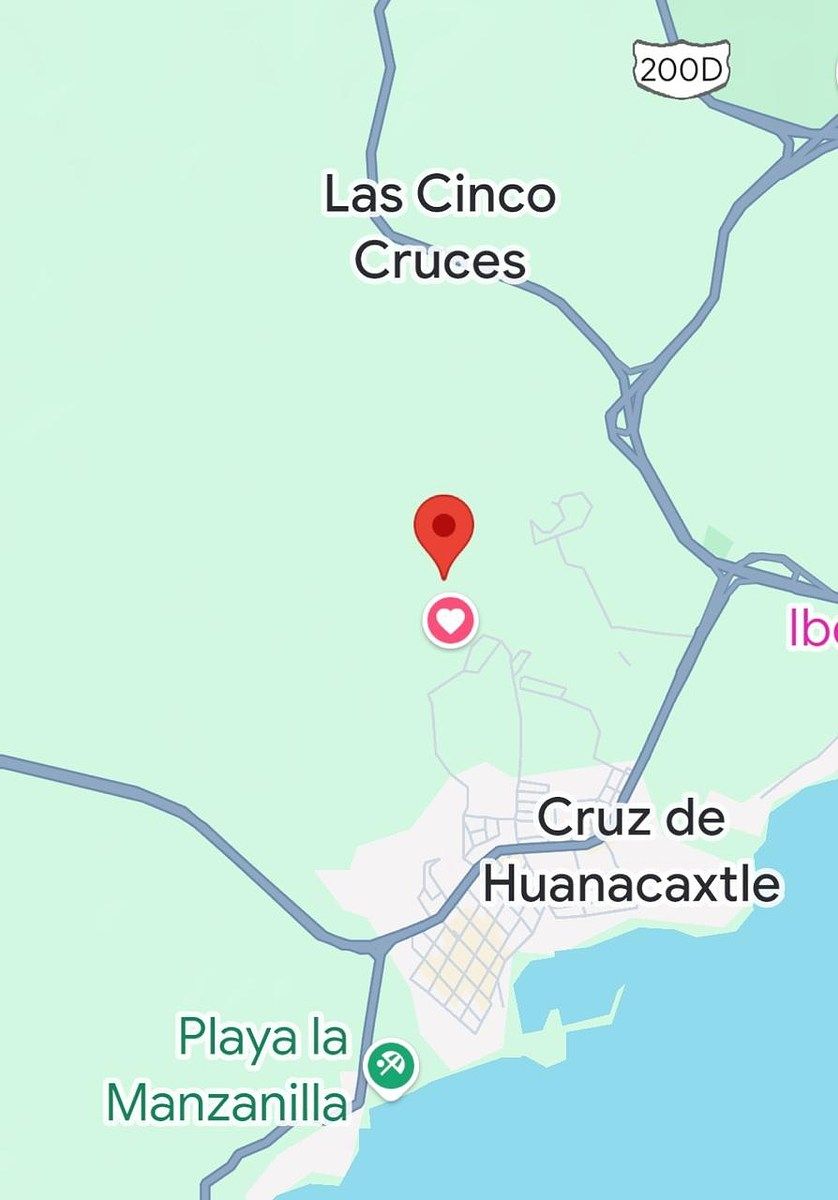Tap the red dropped location pin
838x1200 pixels.
[x=443, y=535]
